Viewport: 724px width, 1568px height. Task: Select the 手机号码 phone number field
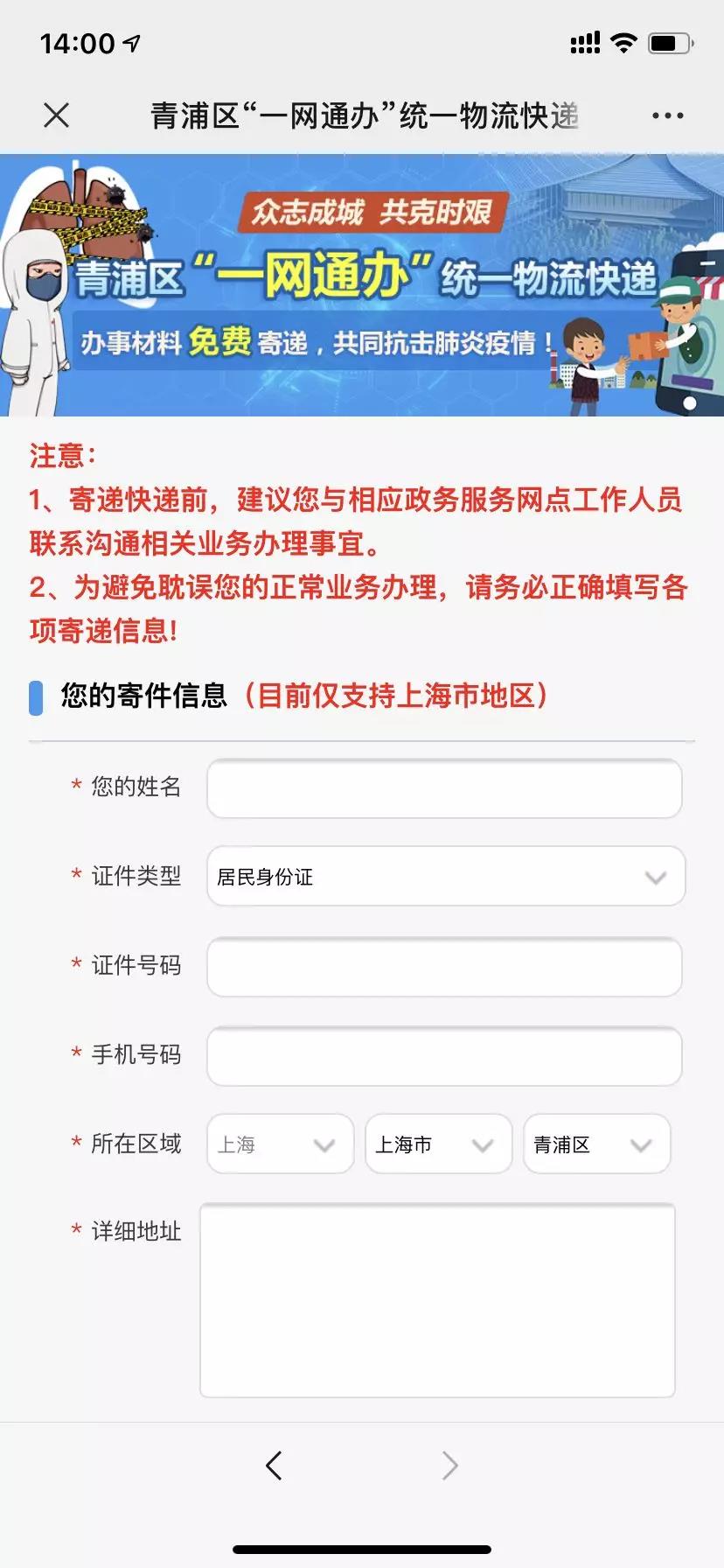[444, 1056]
